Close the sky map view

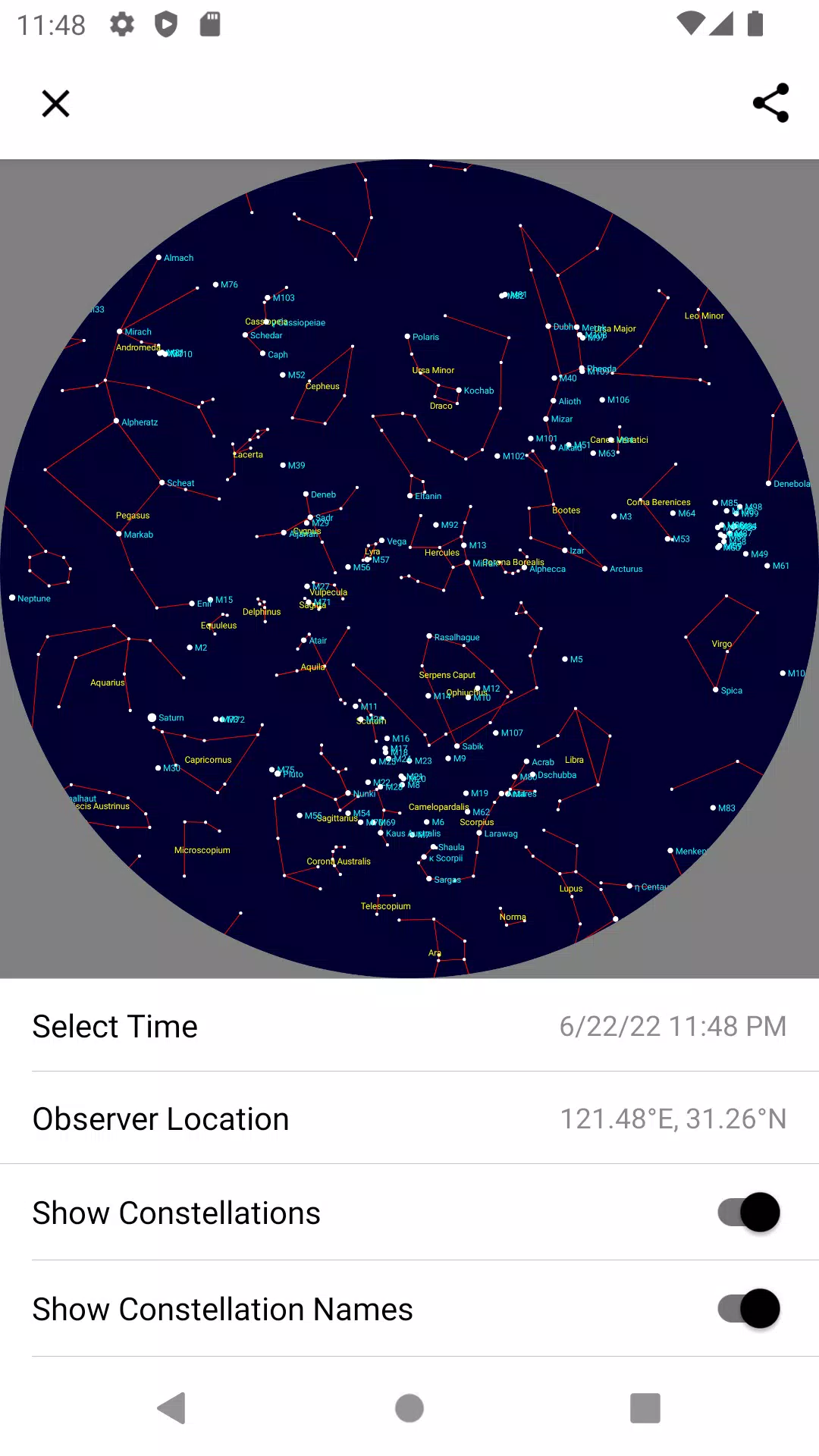(x=55, y=104)
